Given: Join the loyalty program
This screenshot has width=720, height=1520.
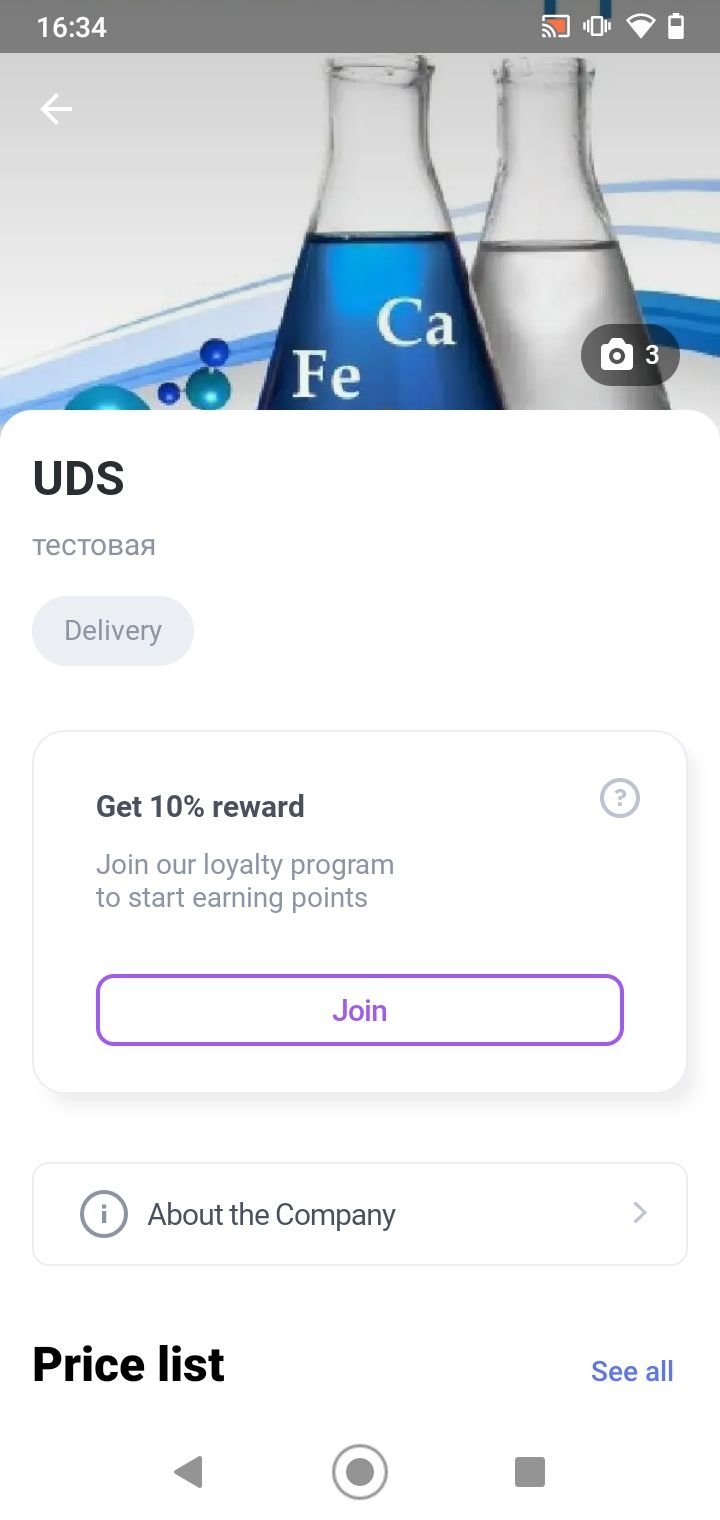Looking at the screenshot, I should (360, 1010).
